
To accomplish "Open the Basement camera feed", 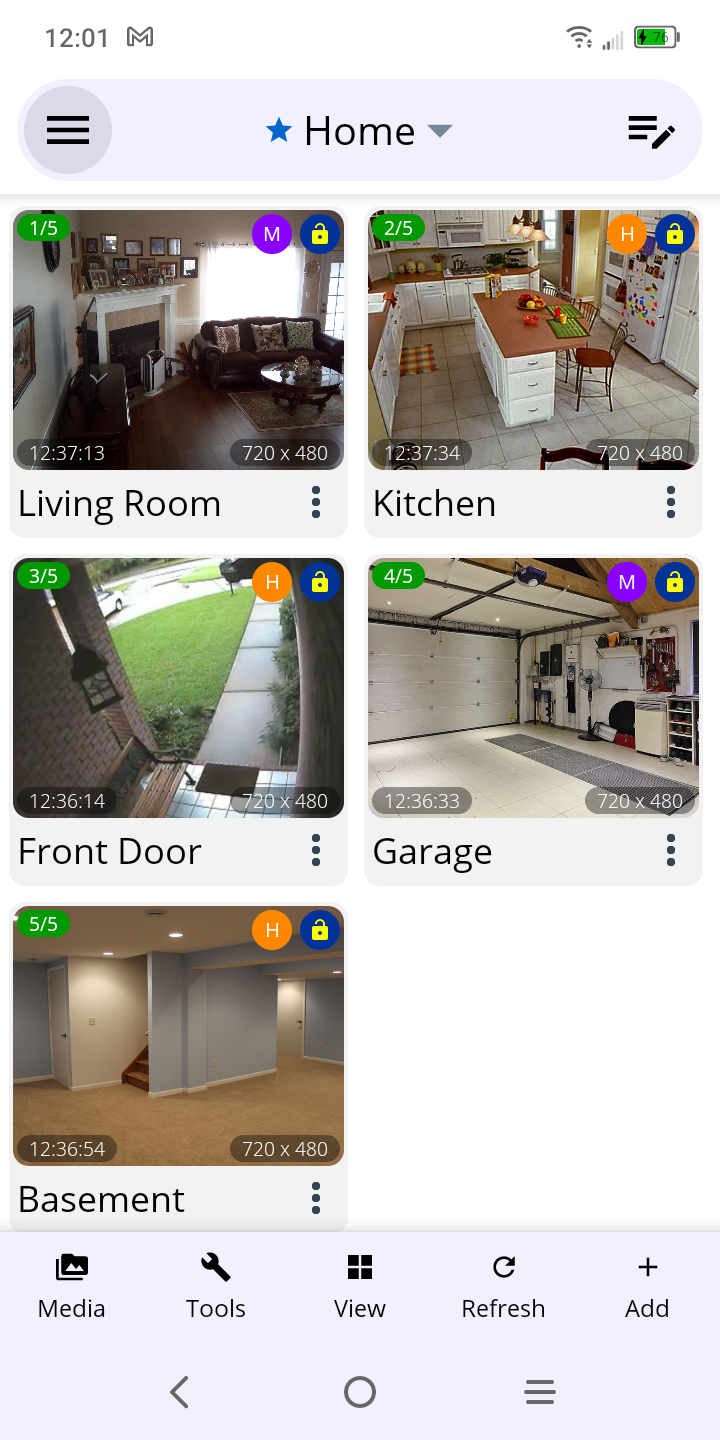I will (x=178, y=1036).
